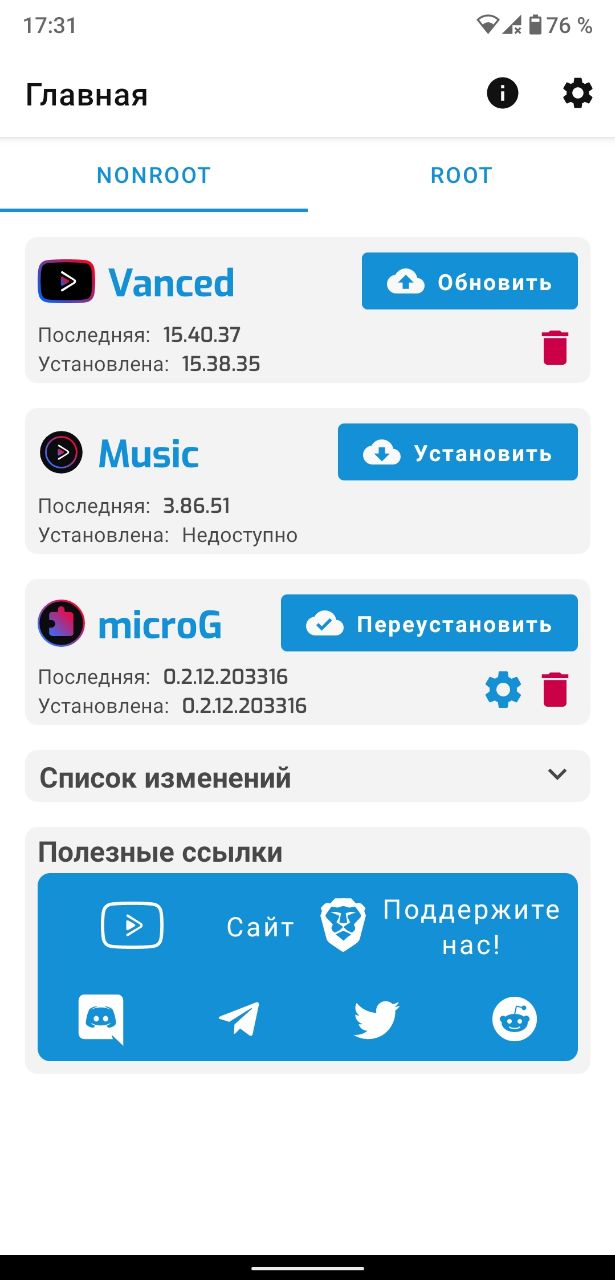The image size is (615, 1280).
Task: Switch to the ROOT tab
Action: 461,175
